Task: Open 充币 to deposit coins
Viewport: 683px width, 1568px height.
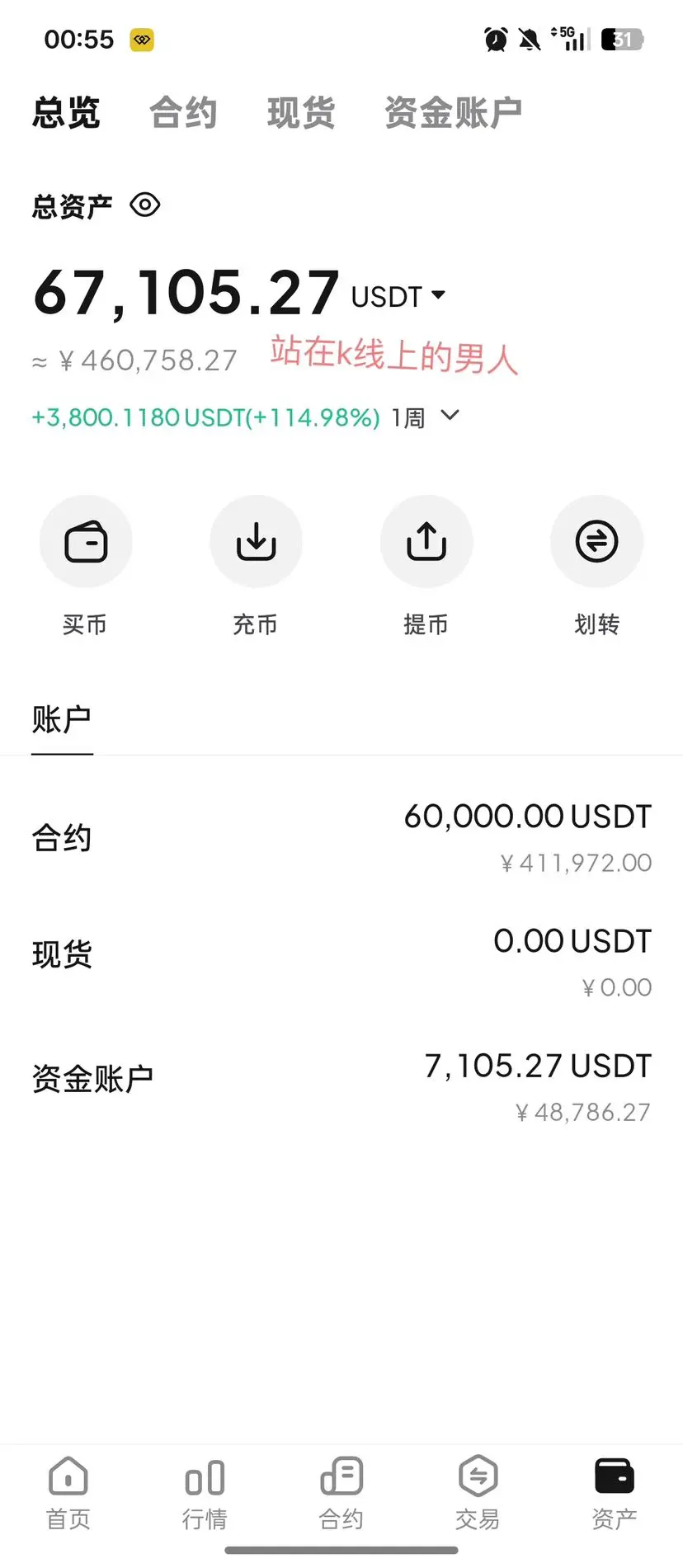Action: coord(256,542)
